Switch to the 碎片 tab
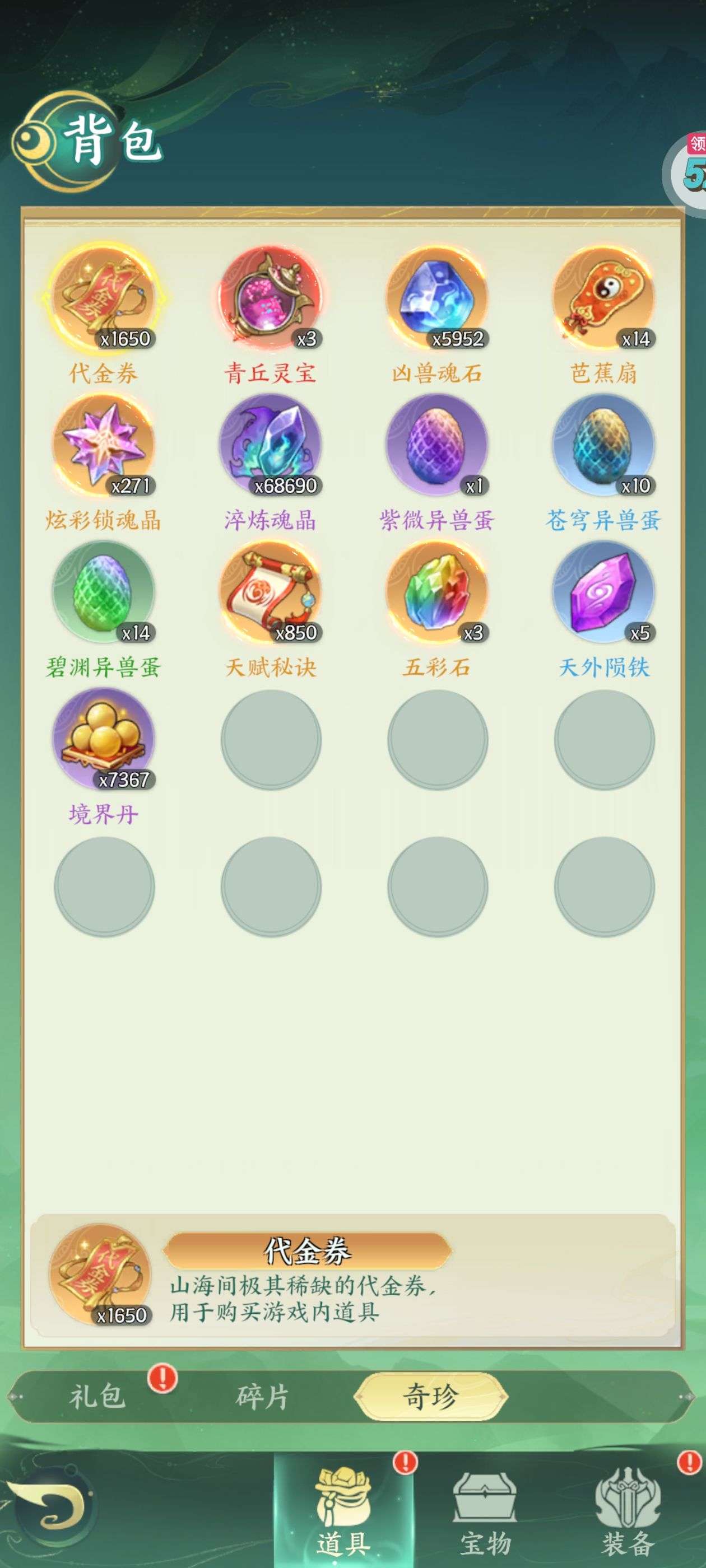 [x=263, y=1396]
